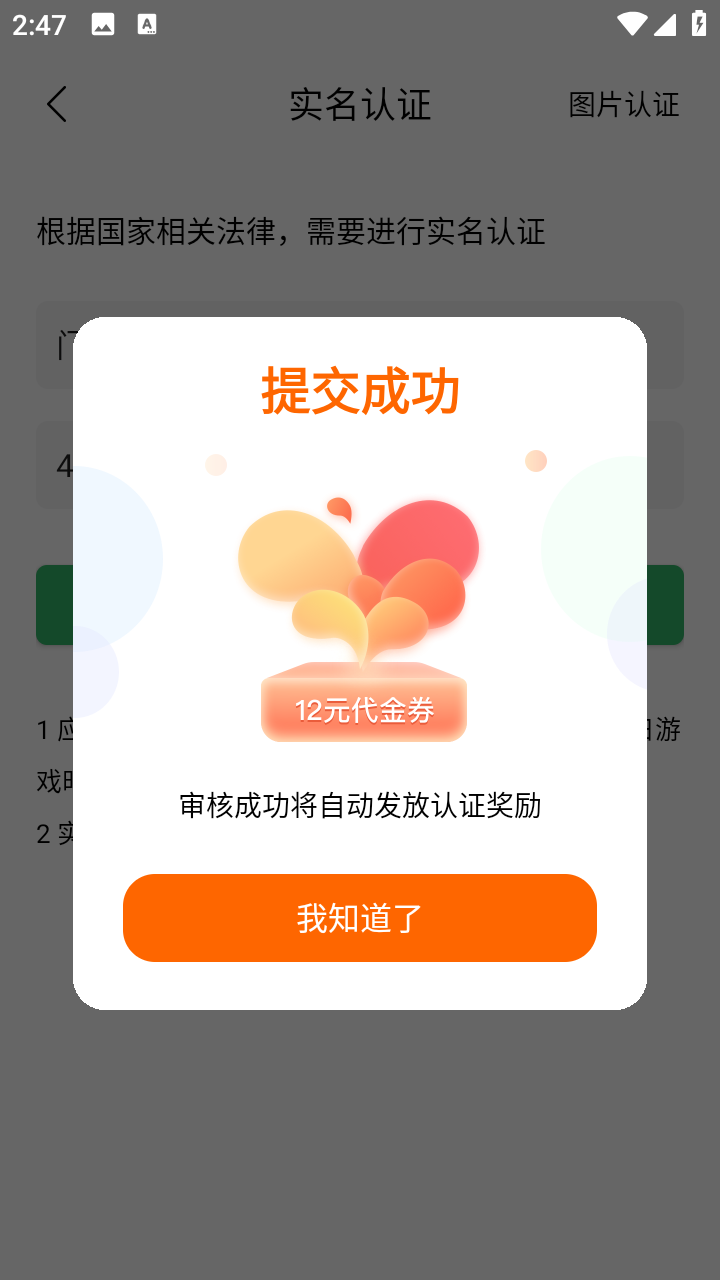Select the ID number input field

[55, 464]
